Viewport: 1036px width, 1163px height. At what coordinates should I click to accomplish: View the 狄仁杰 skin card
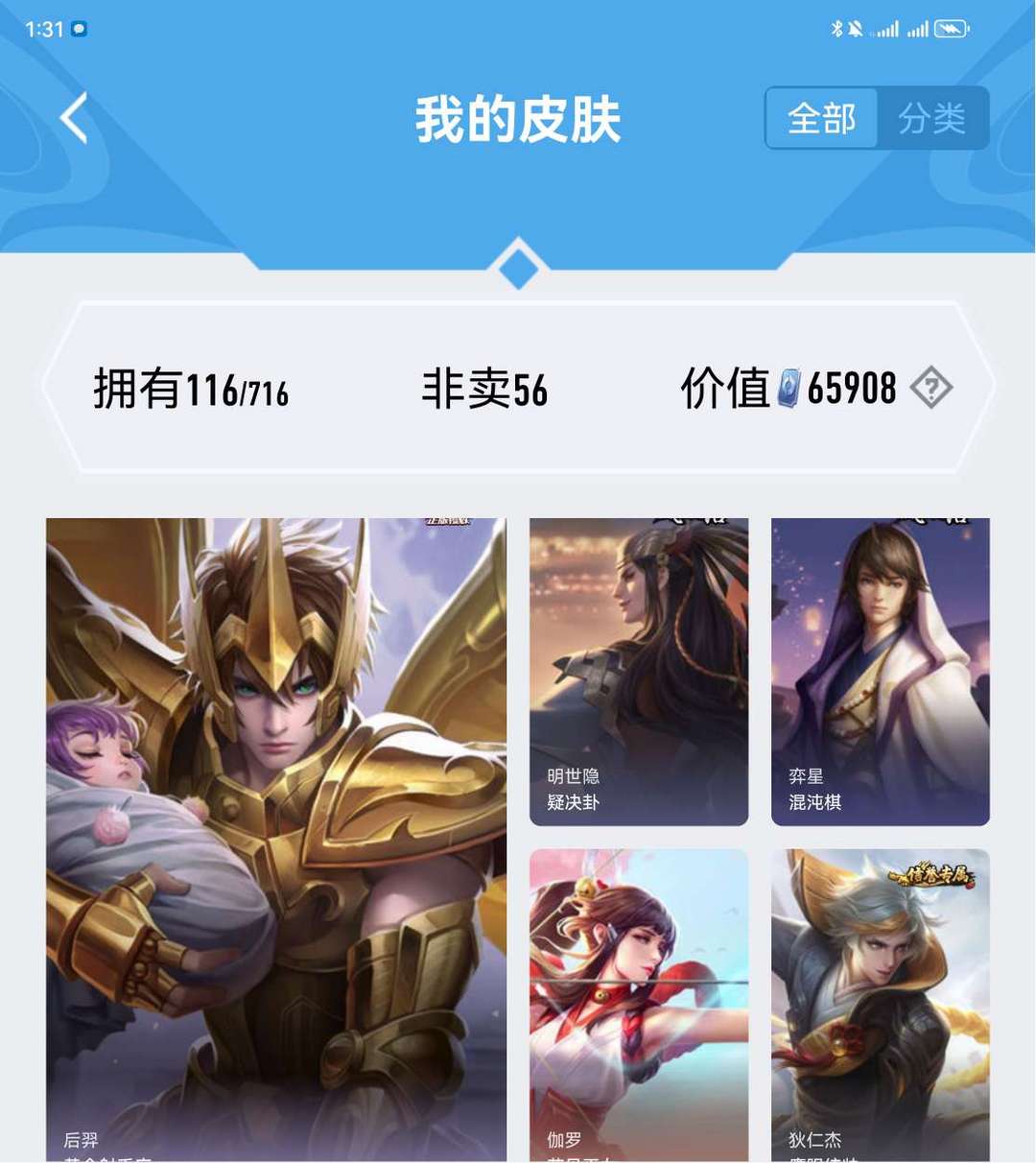click(x=881, y=1003)
